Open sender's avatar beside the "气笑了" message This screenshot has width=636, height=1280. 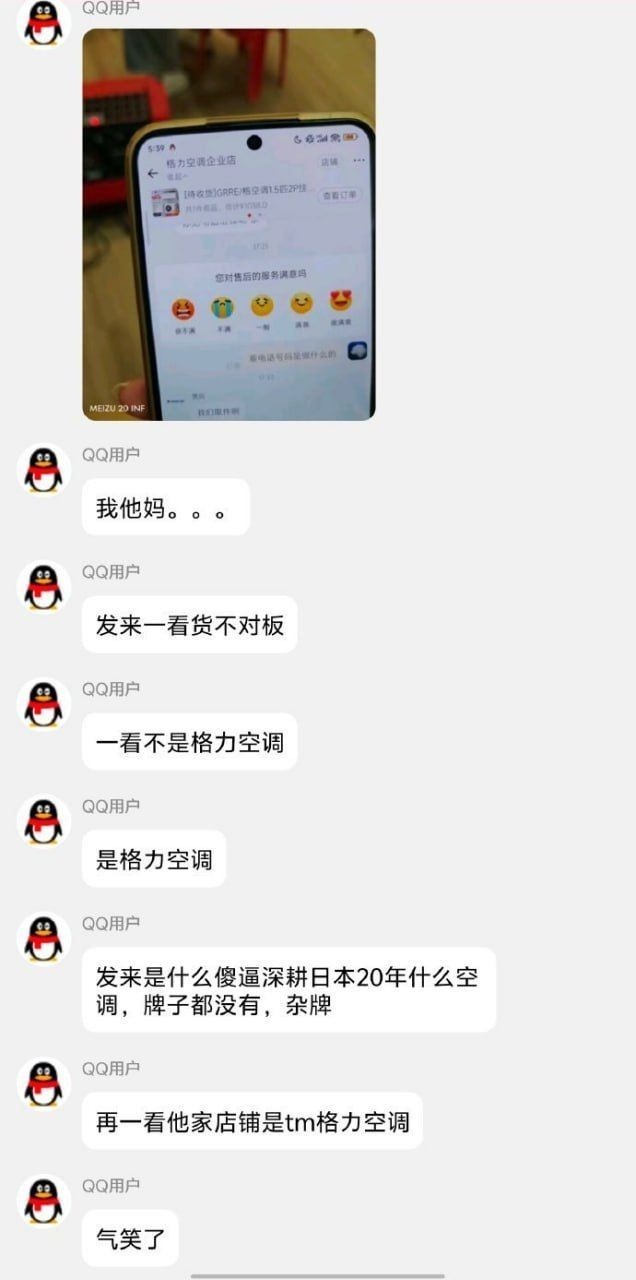click(x=44, y=1200)
